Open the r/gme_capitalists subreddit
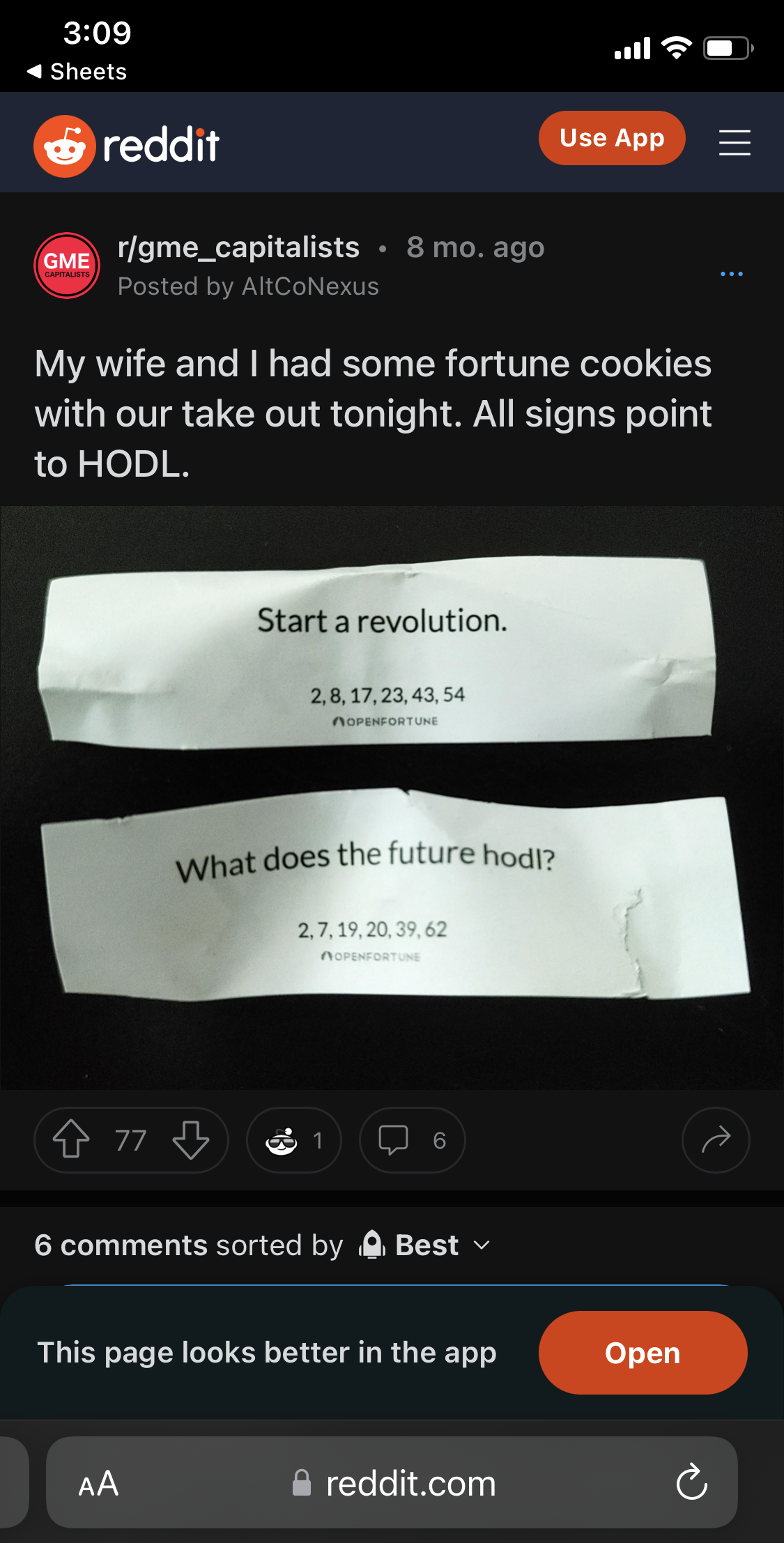The height and width of the screenshot is (1543, 784). coord(238,247)
